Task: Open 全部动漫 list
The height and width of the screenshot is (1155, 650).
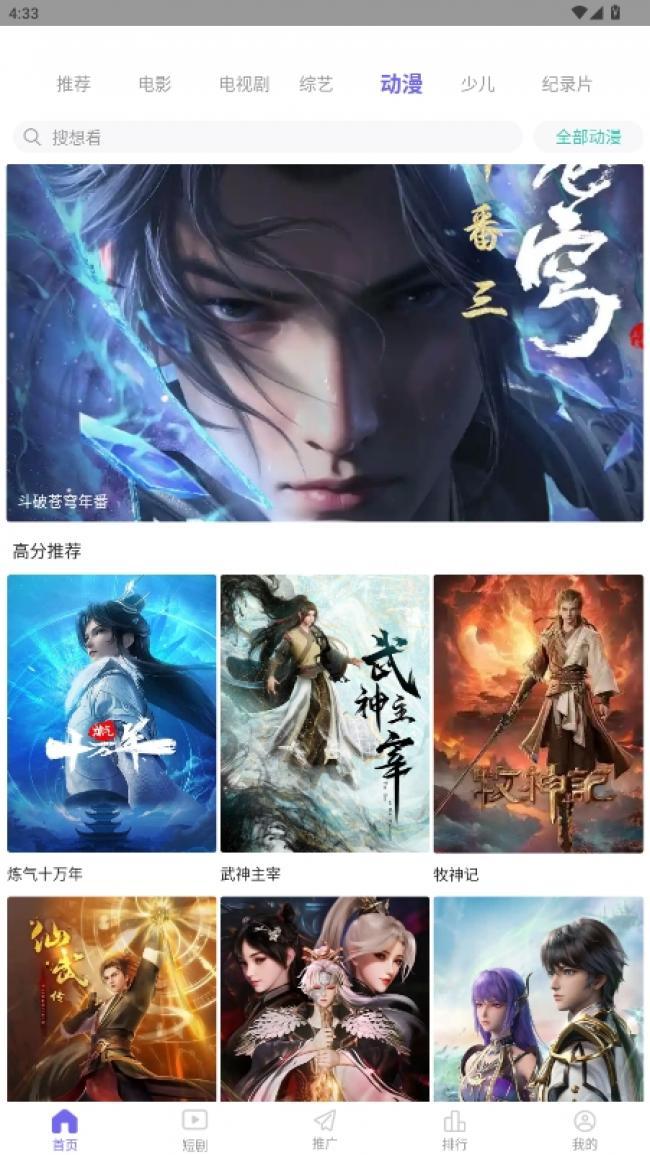Action: [x=588, y=137]
